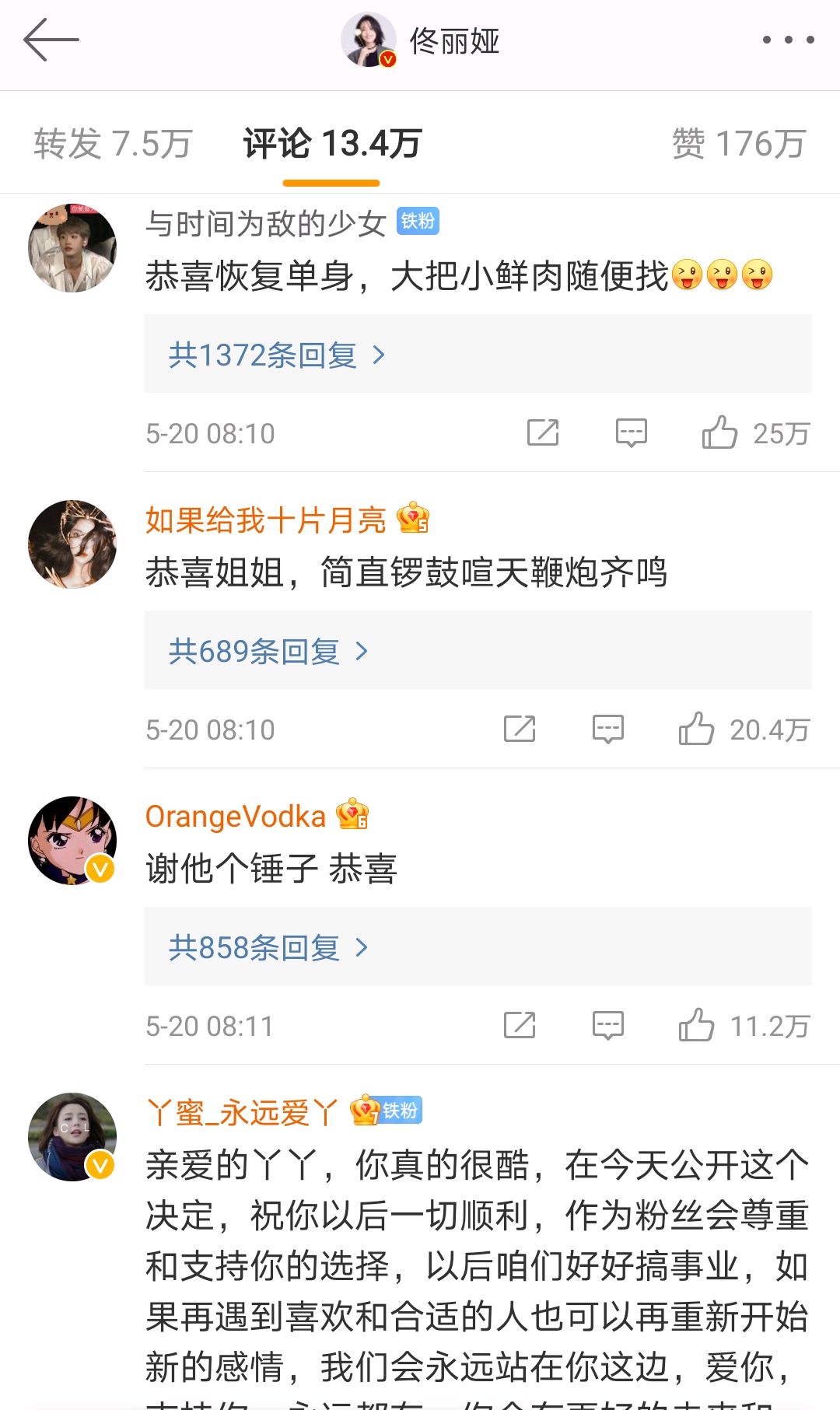
Task: Tap the 铁粉 badge next to 丫蜜_永远爱丫
Action: [402, 1112]
